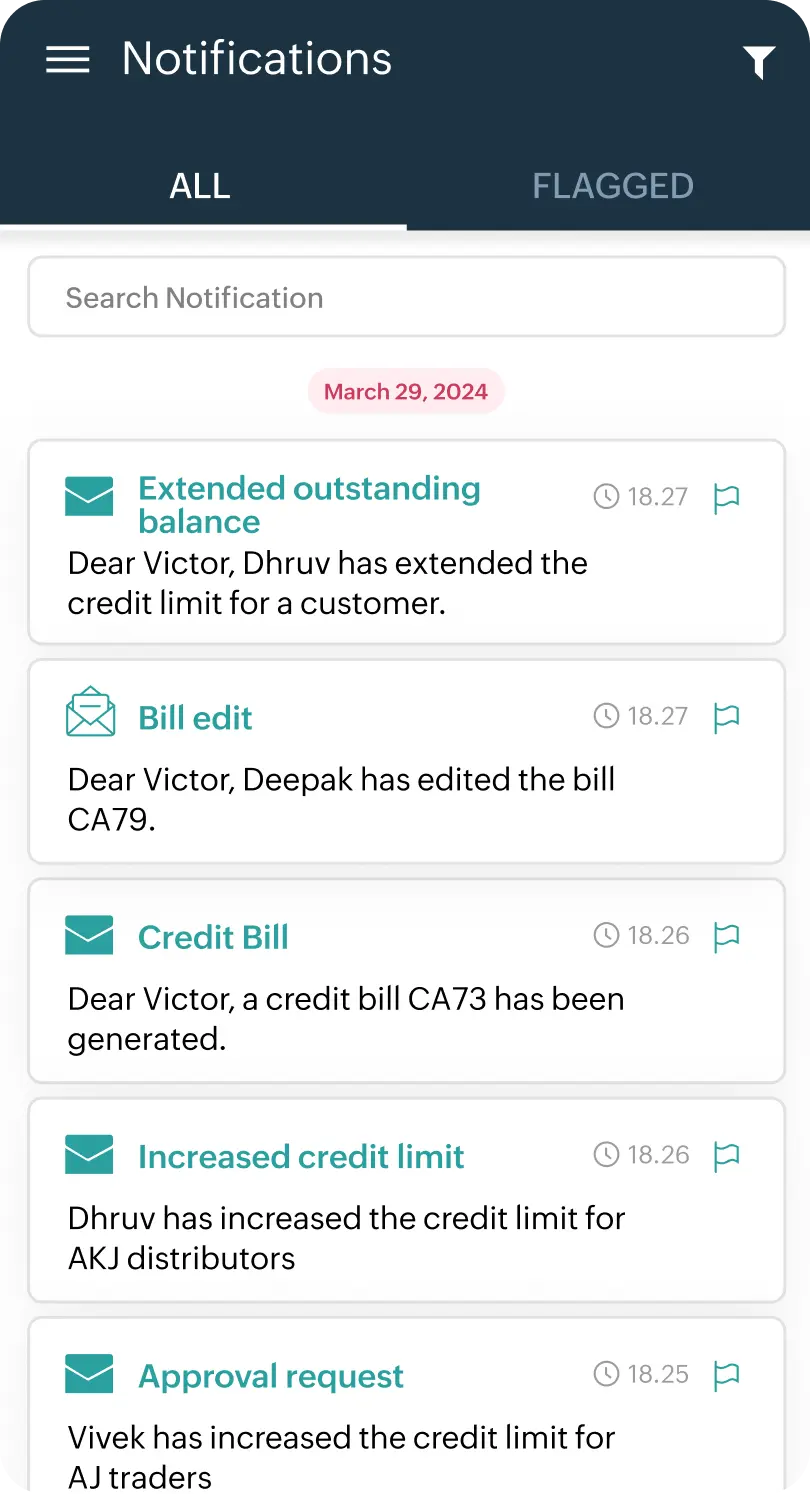Flag the Credit Bill notification
This screenshot has width=810, height=1494.
pyautogui.click(x=726, y=936)
